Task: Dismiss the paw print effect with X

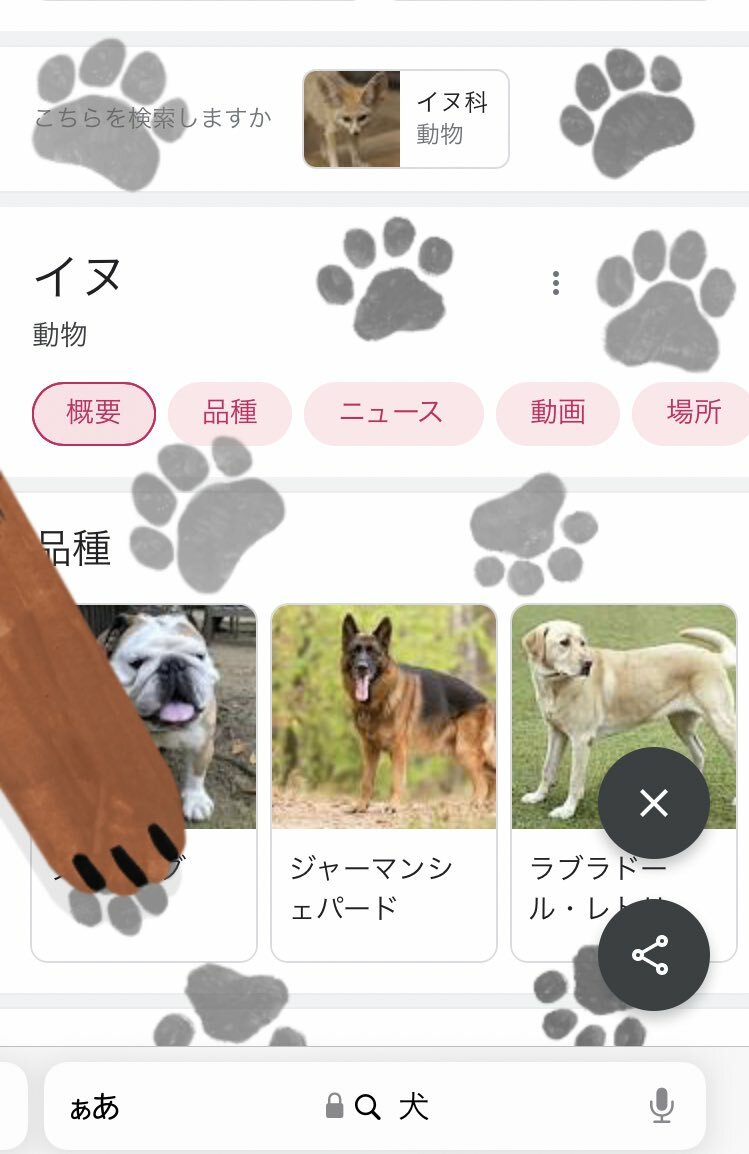Action: pos(654,803)
